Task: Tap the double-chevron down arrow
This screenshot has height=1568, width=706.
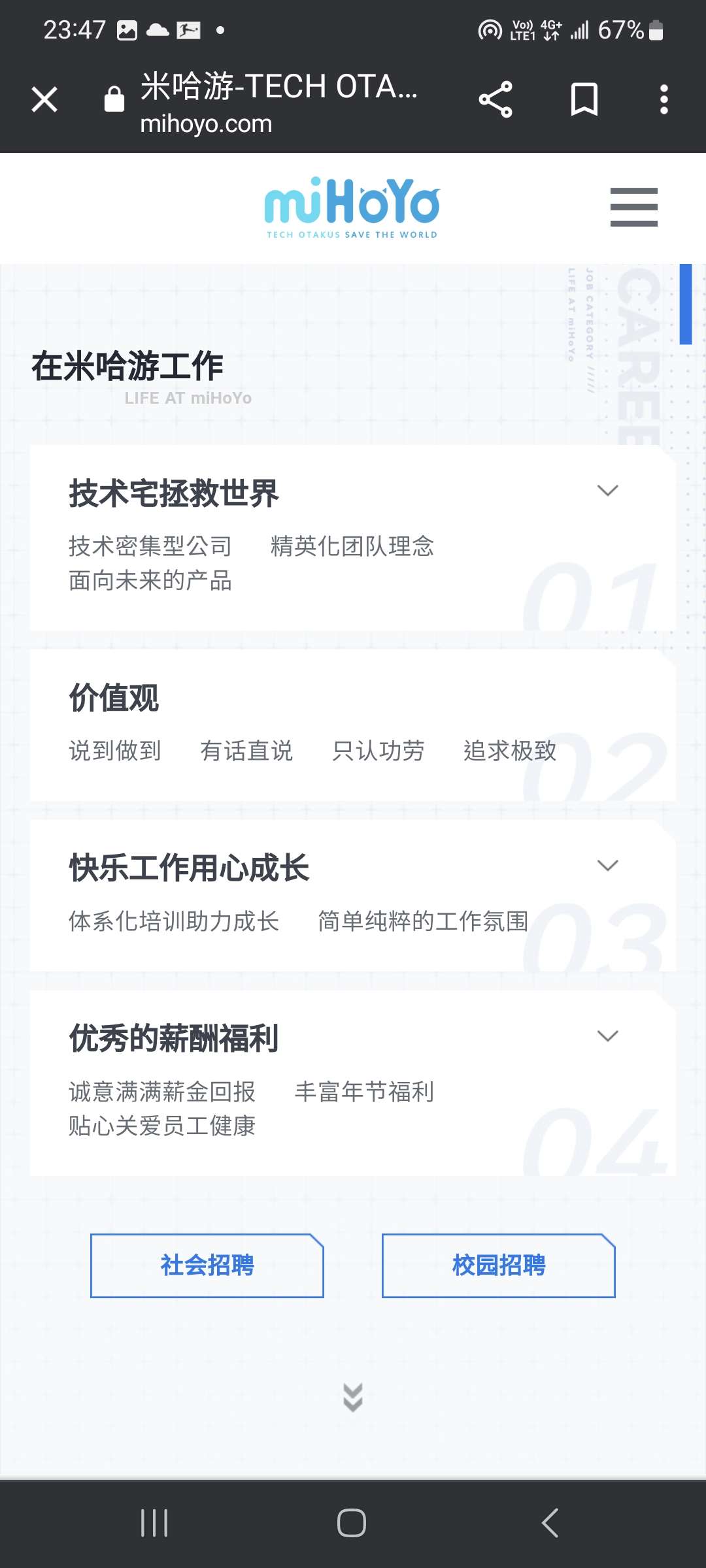Action: pyautogui.click(x=353, y=1397)
